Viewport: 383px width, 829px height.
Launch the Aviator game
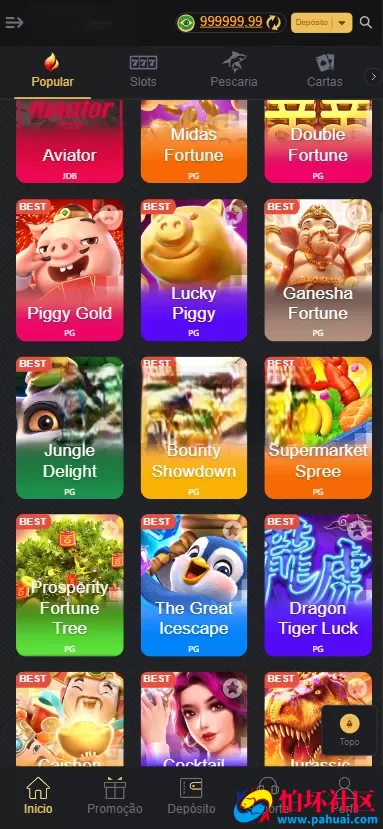tap(70, 141)
